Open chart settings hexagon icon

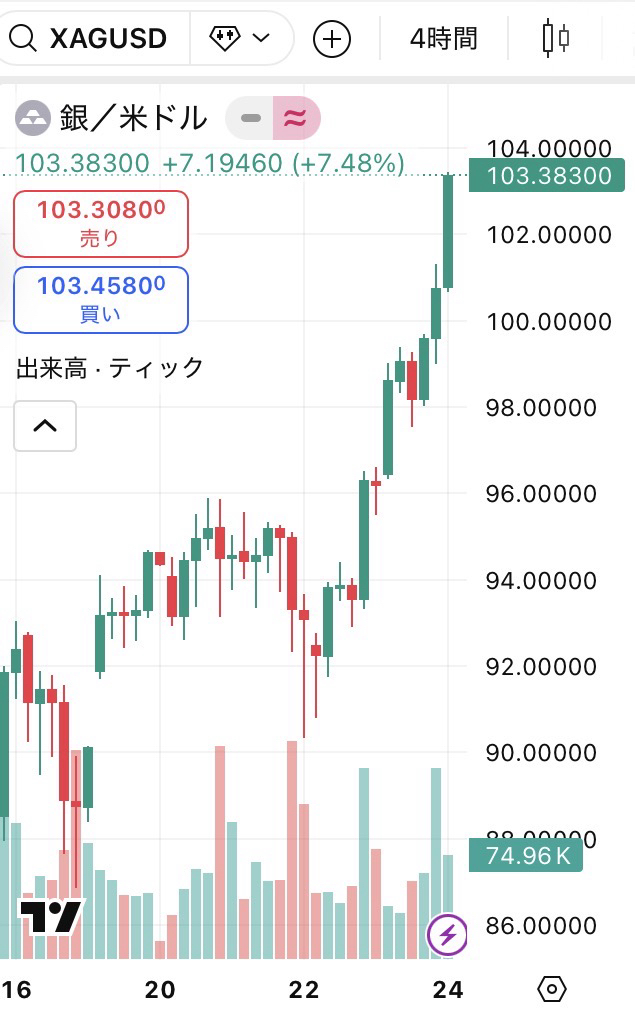click(x=551, y=989)
